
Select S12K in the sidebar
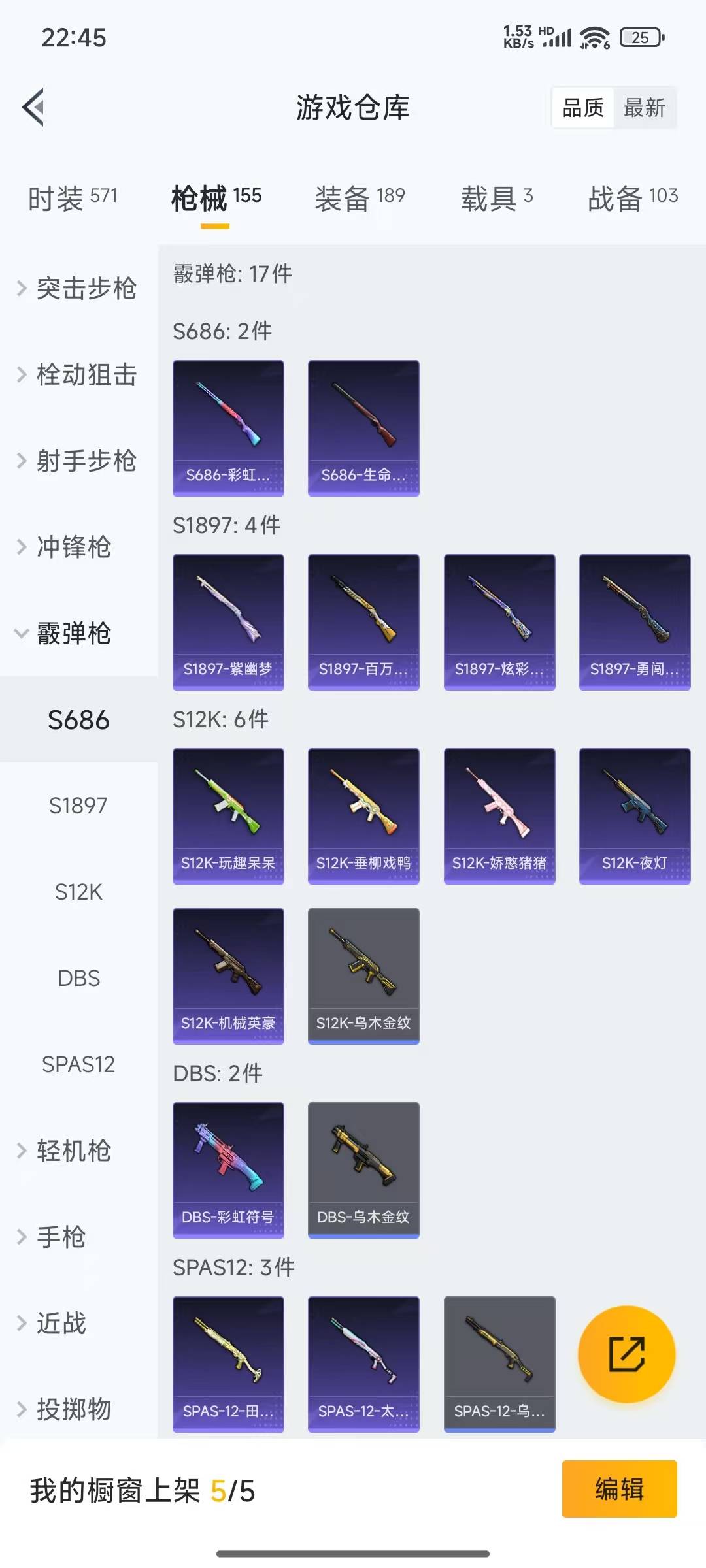(78, 892)
